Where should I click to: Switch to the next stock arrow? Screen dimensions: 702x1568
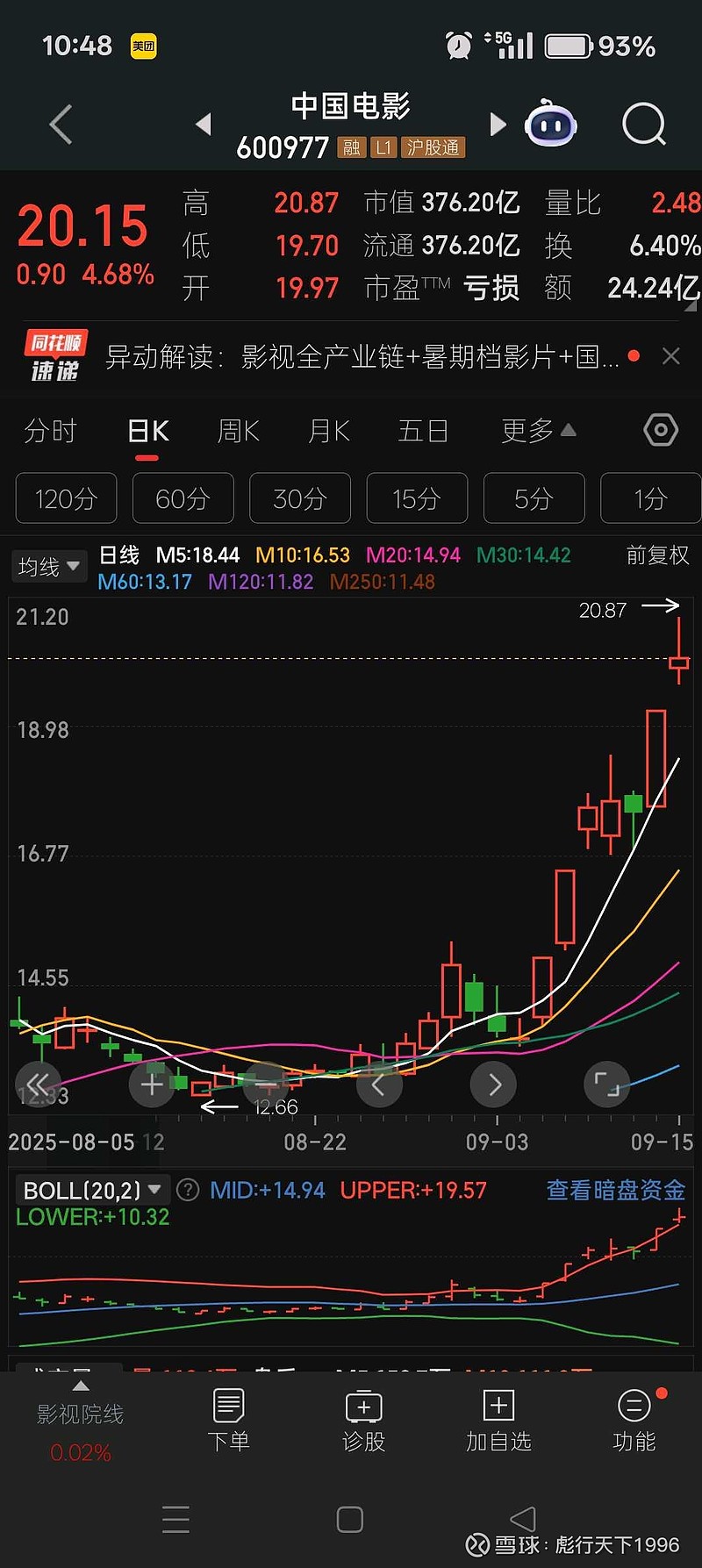pyautogui.click(x=498, y=125)
